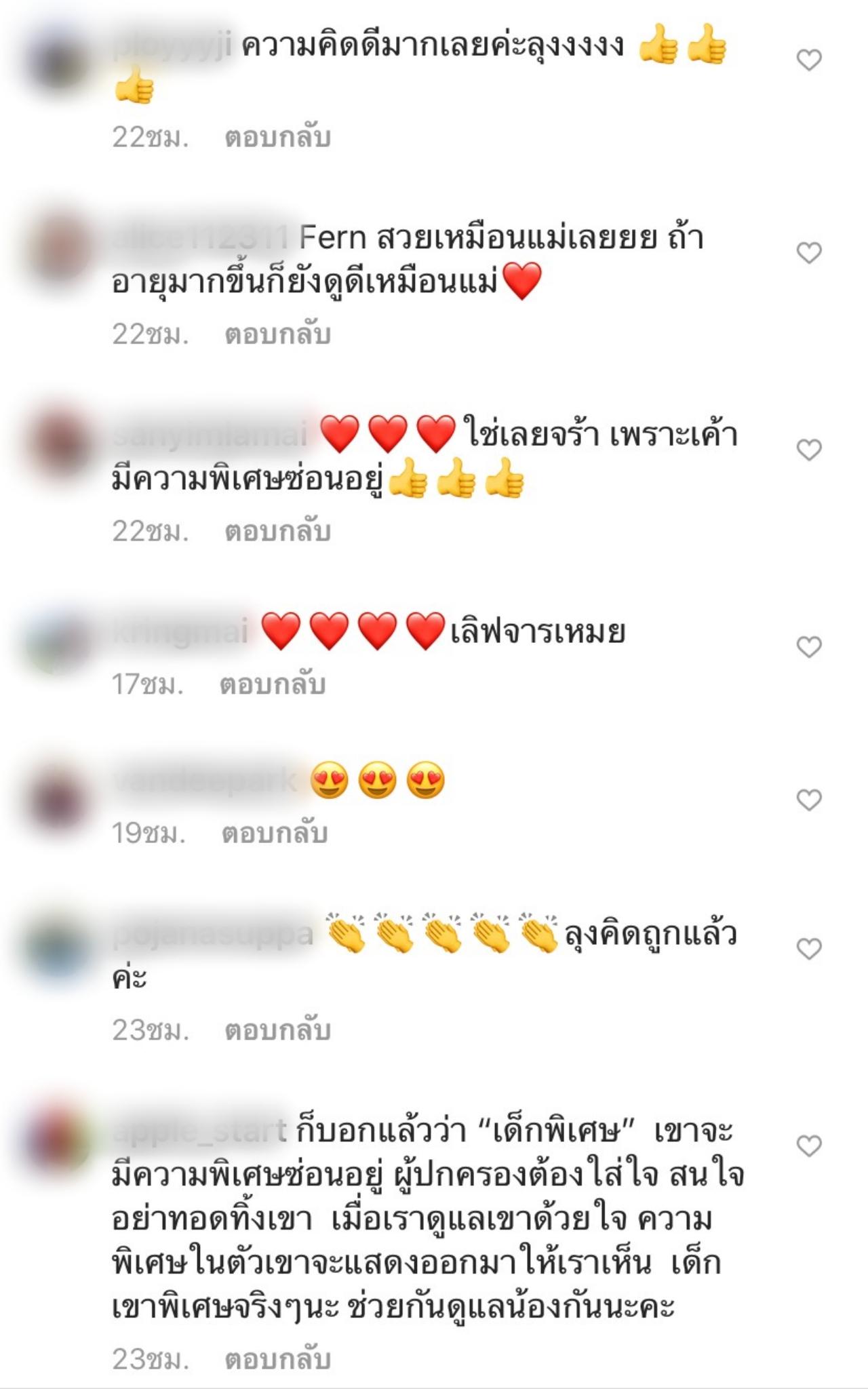868x1389 pixels.
Task: Like the comment ลุงคิดถูกแล้วค่ะ
Action: click(808, 949)
